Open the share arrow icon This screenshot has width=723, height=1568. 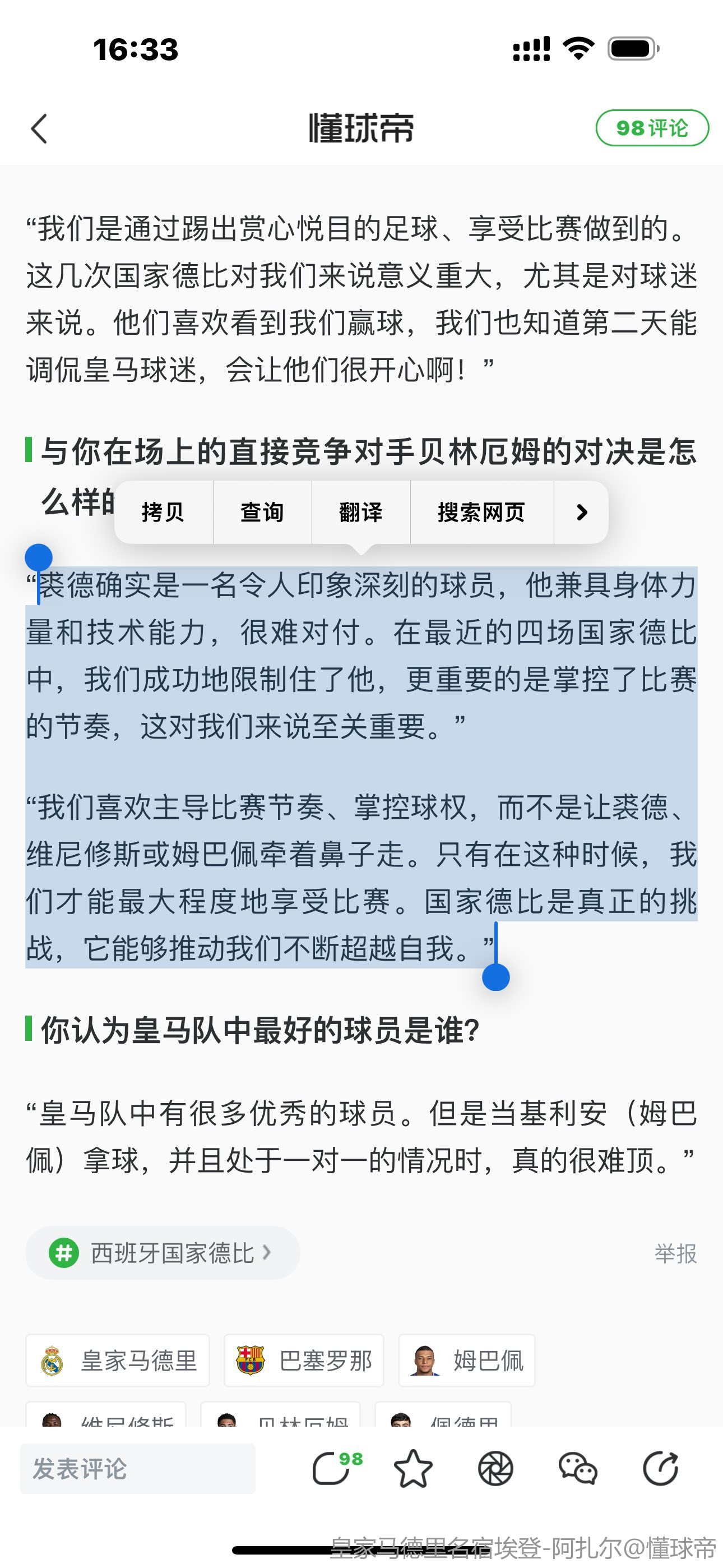[661, 1469]
